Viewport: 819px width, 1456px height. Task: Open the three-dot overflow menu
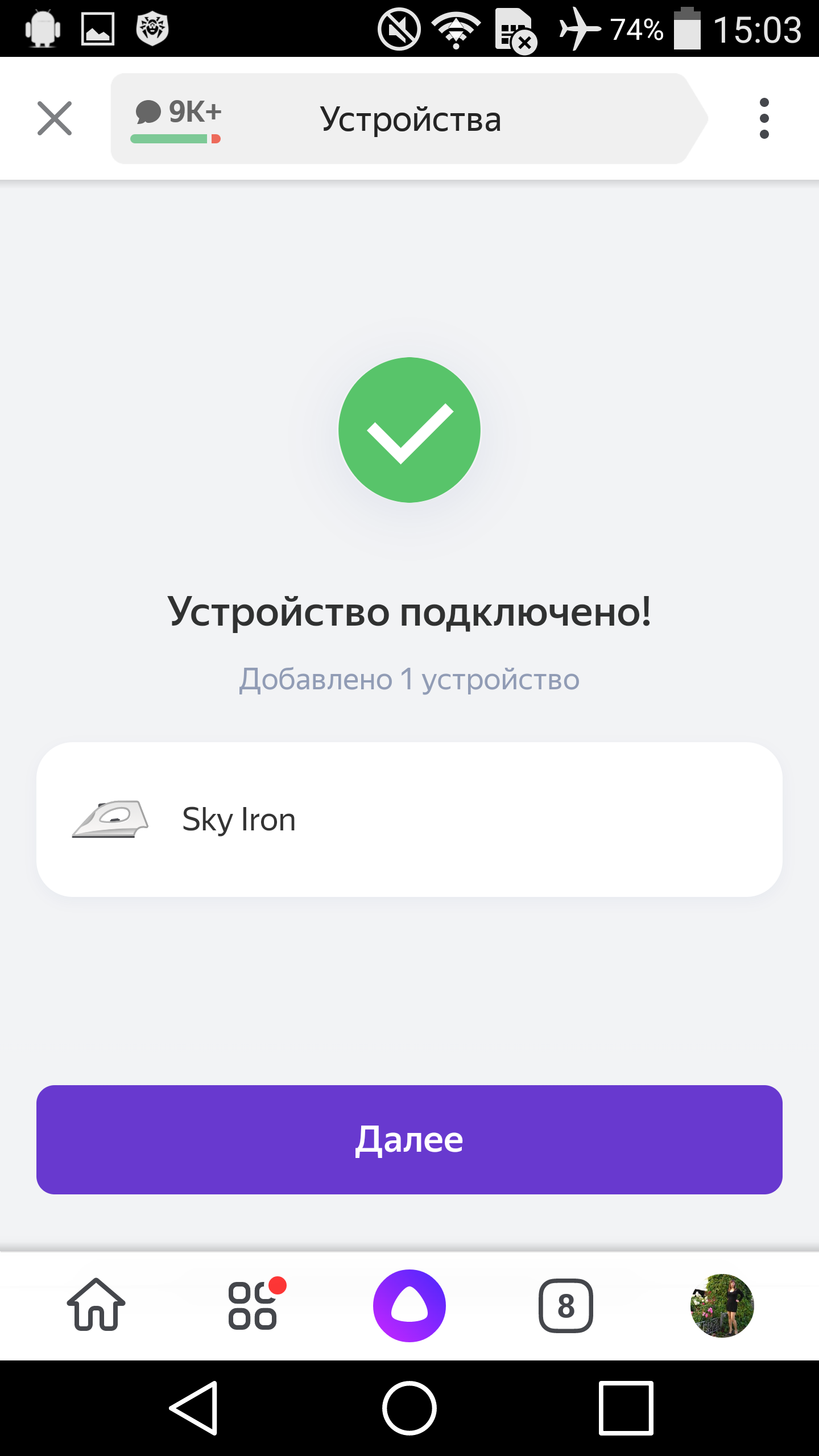[764, 118]
